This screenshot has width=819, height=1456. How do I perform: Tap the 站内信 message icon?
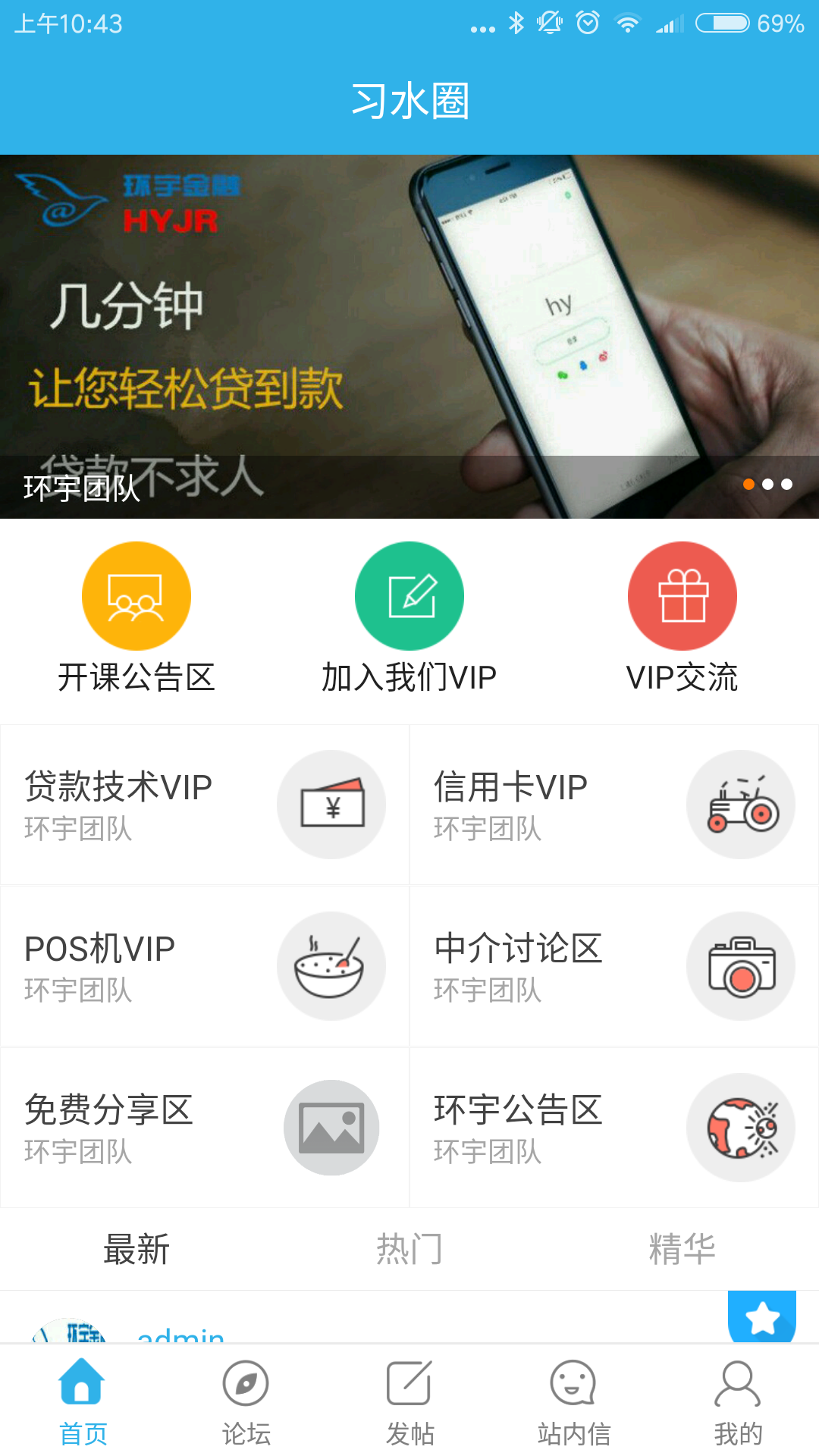coord(573,1385)
